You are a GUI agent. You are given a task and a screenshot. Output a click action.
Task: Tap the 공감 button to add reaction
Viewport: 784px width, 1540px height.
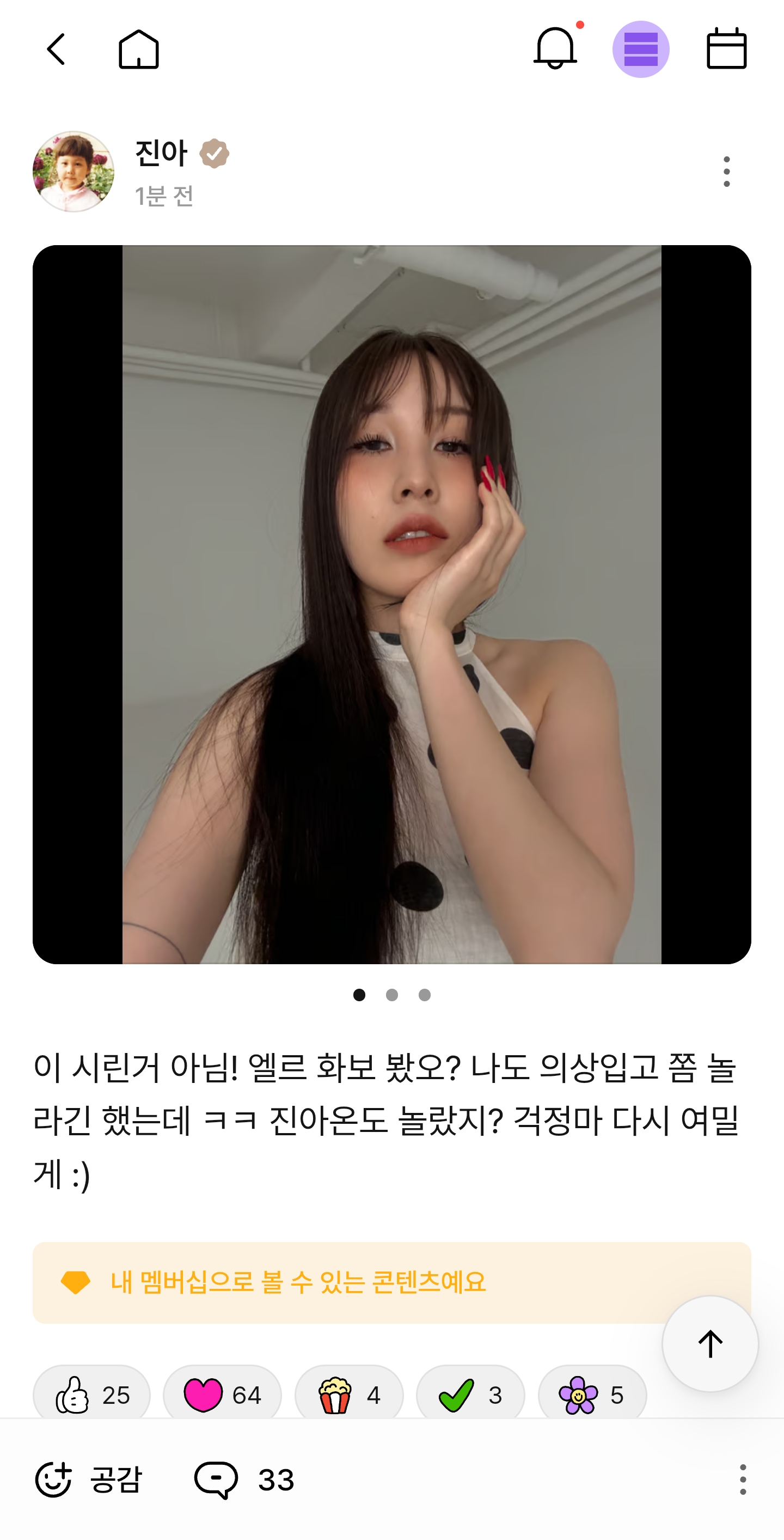pyautogui.click(x=88, y=1480)
